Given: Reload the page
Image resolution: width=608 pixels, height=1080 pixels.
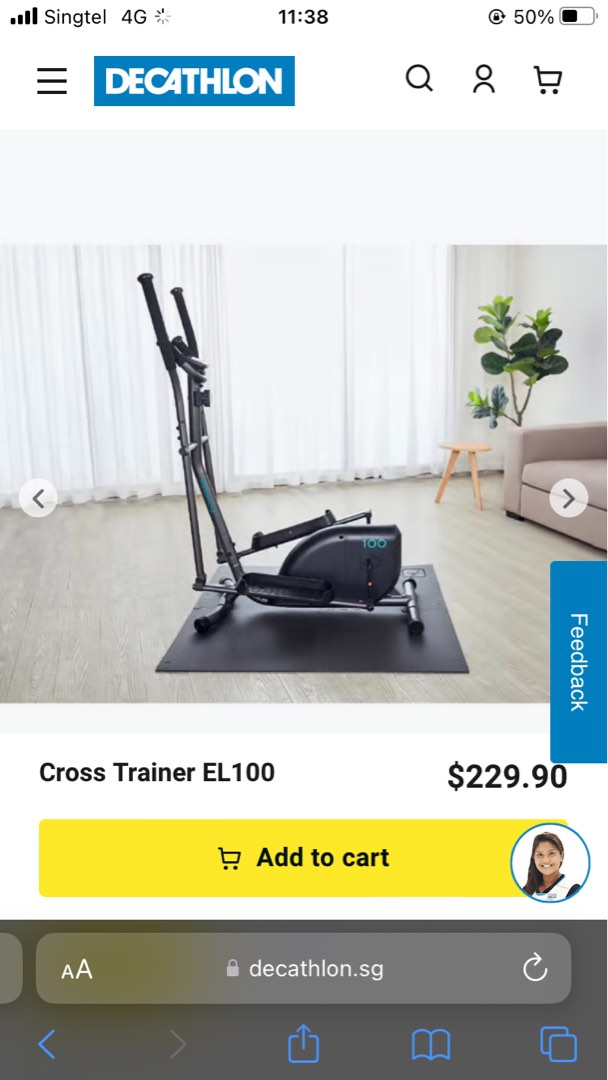Looking at the screenshot, I should tap(536, 968).
